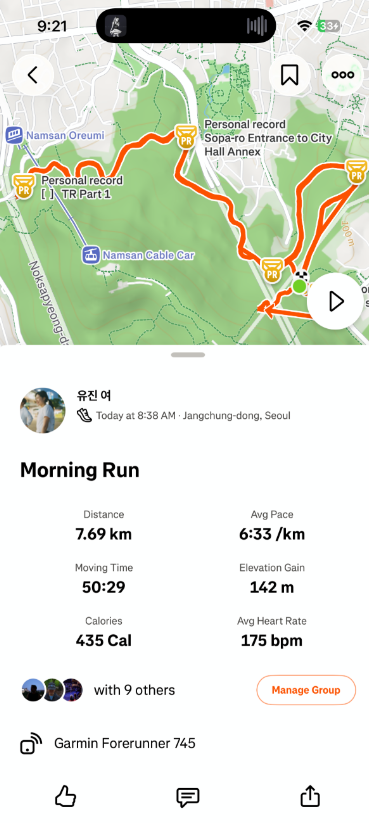Play the route flyover animation
The width and height of the screenshot is (369, 823).
point(335,301)
